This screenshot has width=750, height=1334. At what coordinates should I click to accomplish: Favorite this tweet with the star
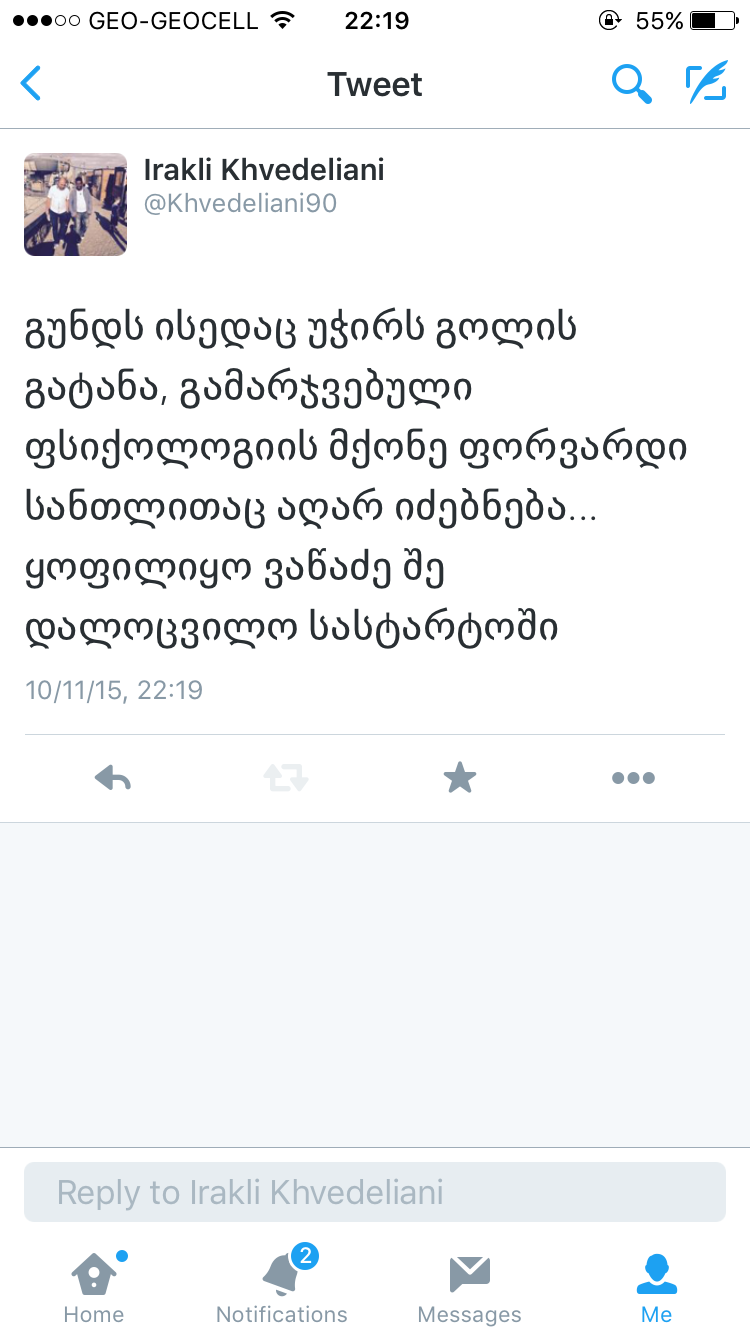click(x=460, y=778)
